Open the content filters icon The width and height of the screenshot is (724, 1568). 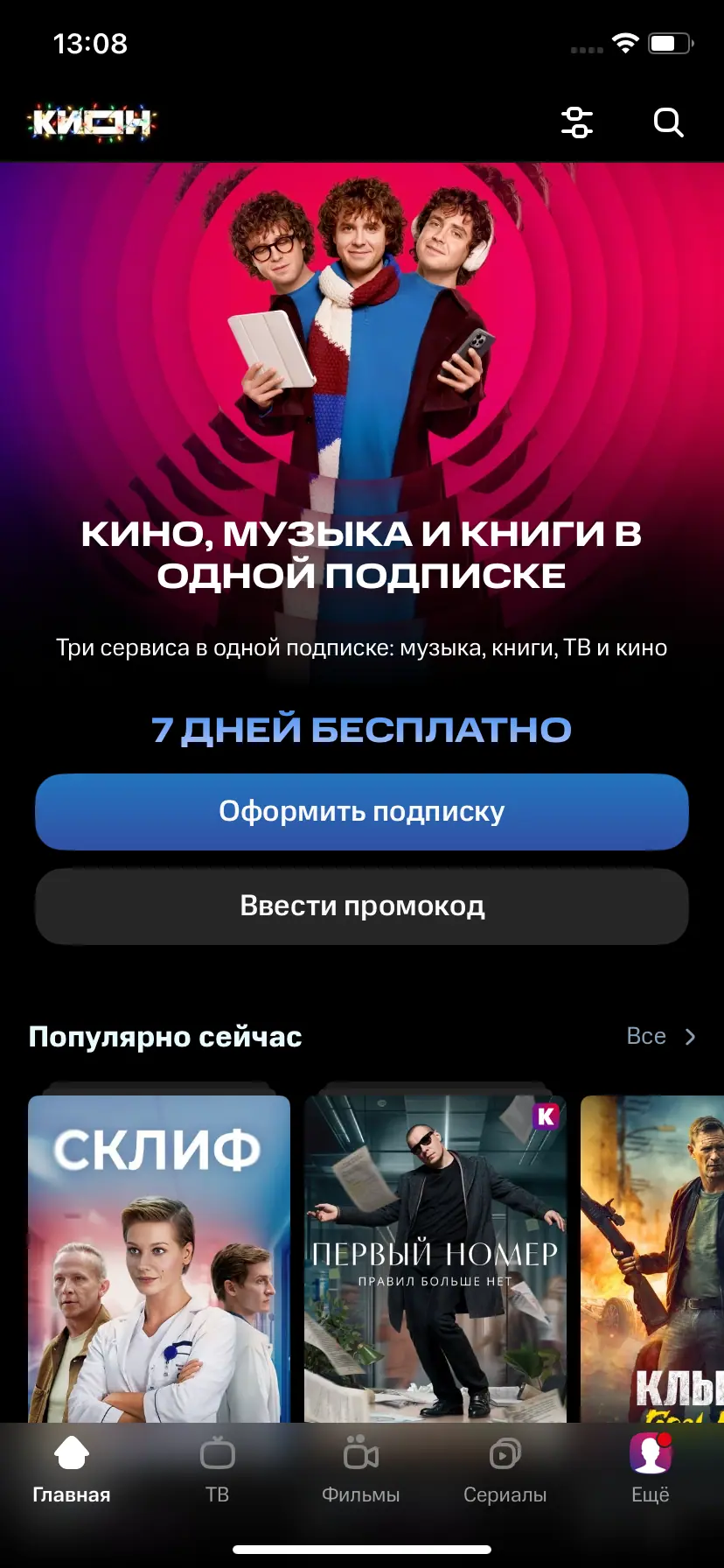pyautogui.click(x=576, y=123)
